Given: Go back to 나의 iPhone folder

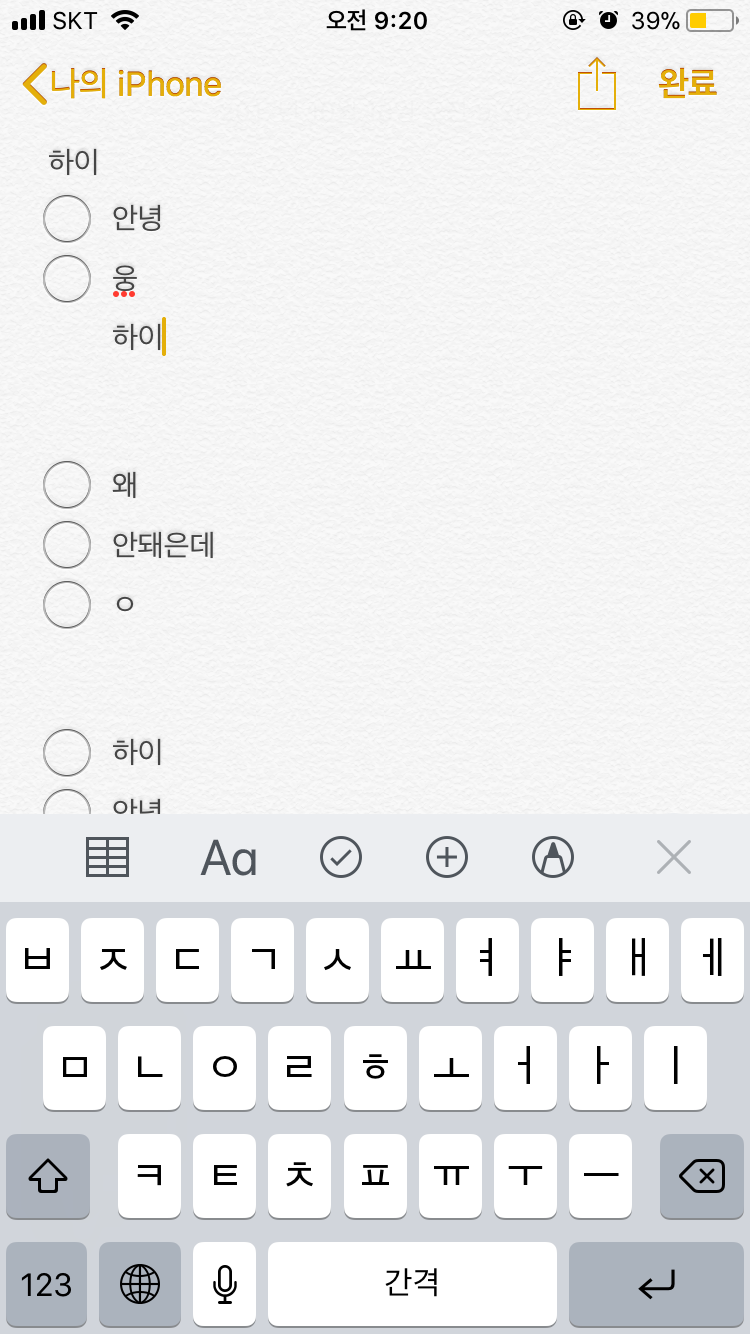Looking at the screenshot, I should point(122,84).
